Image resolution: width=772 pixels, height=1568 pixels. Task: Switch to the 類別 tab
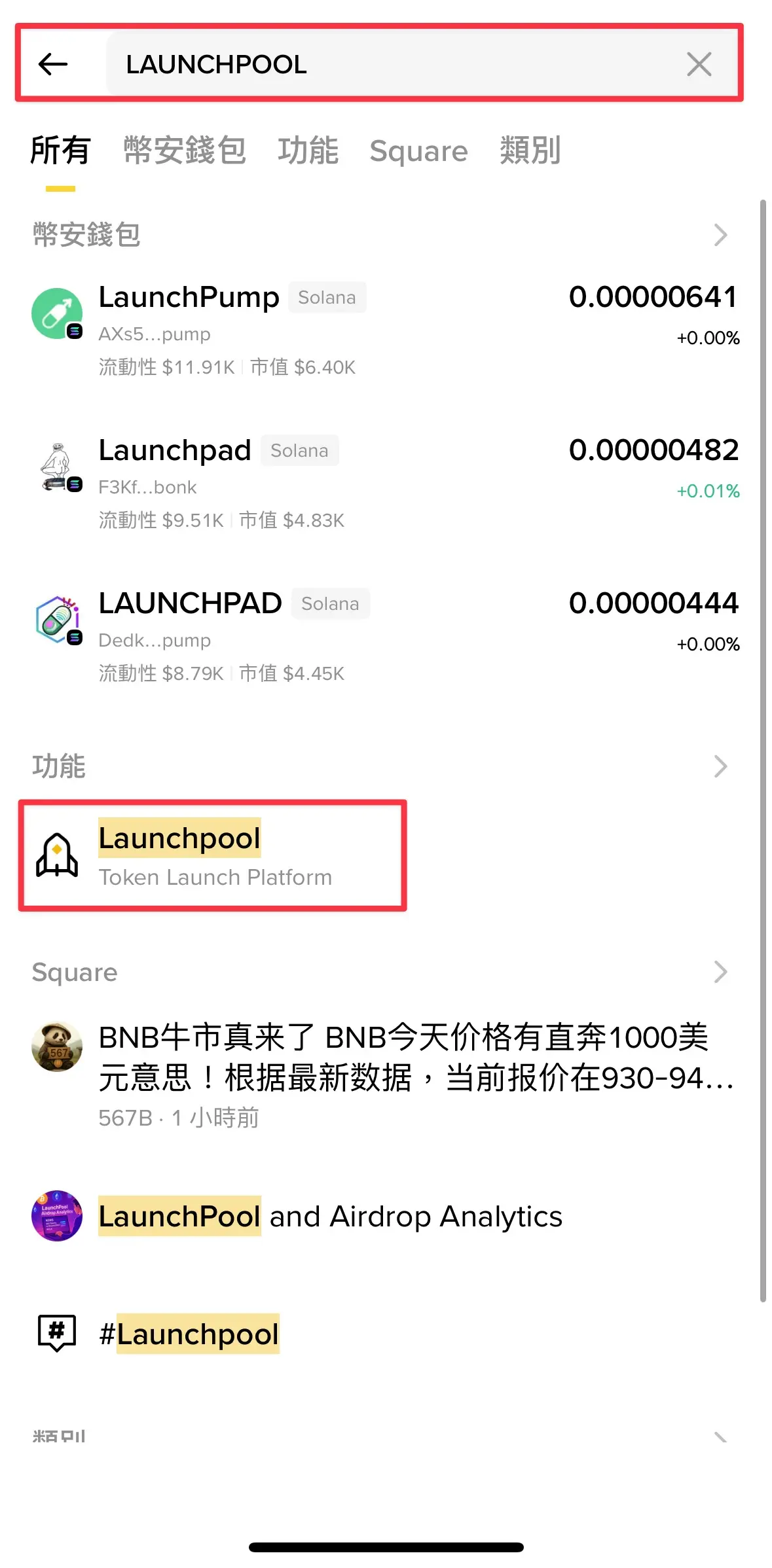(530, 151)
